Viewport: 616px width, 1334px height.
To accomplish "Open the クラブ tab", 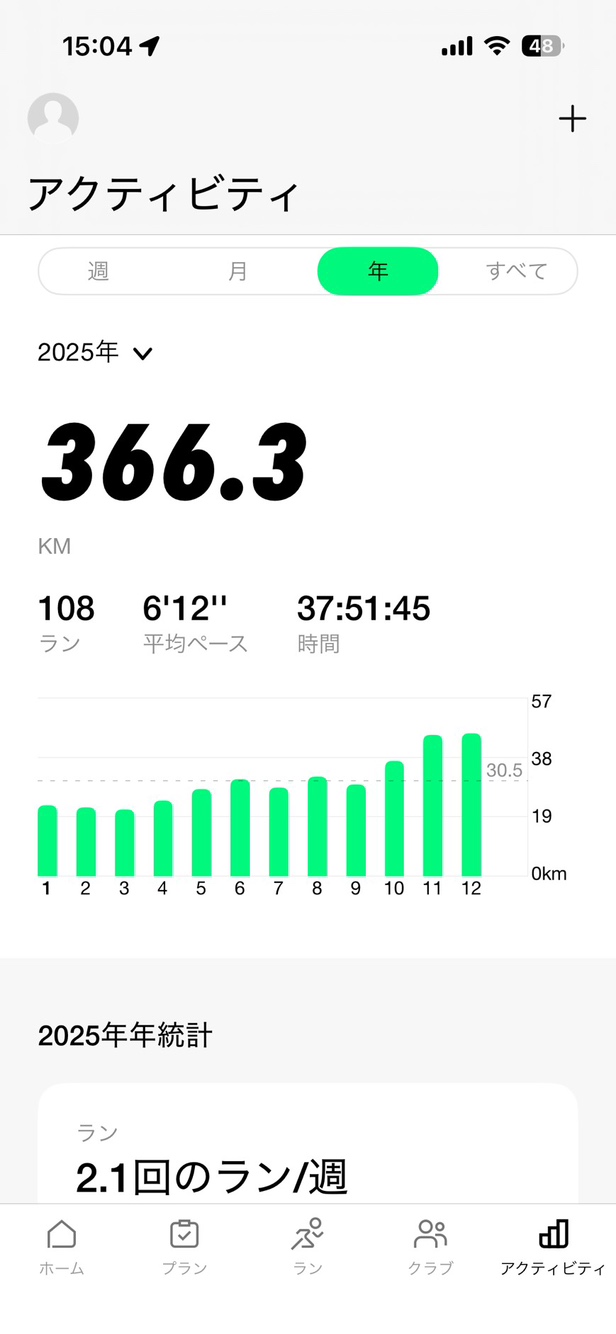I will (x=431, y=1246).
